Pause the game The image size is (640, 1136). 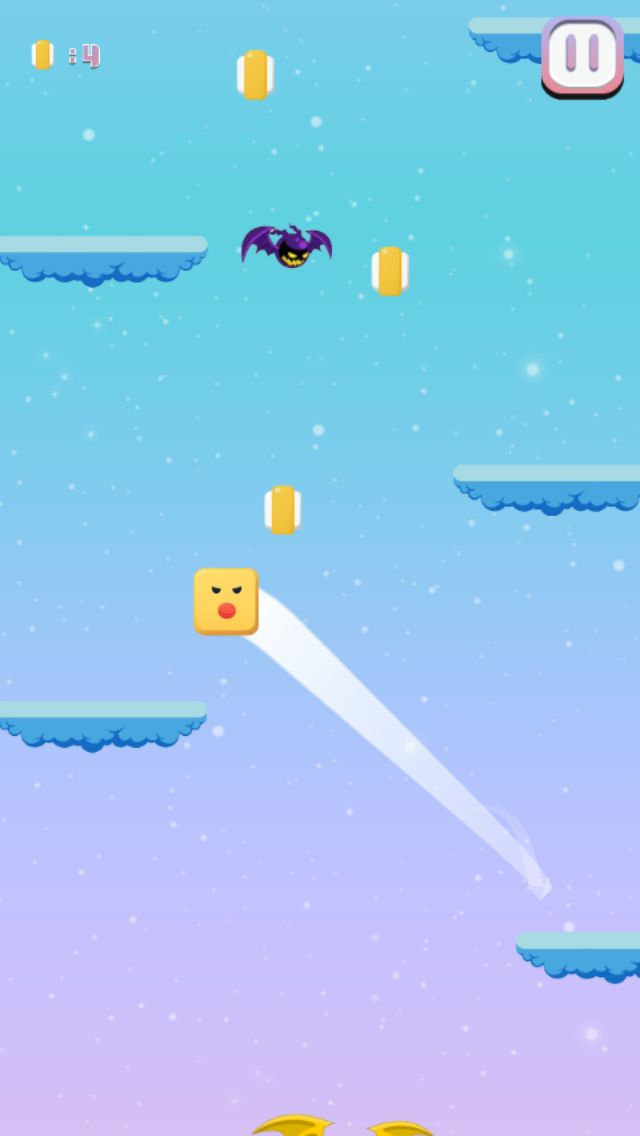583,57
